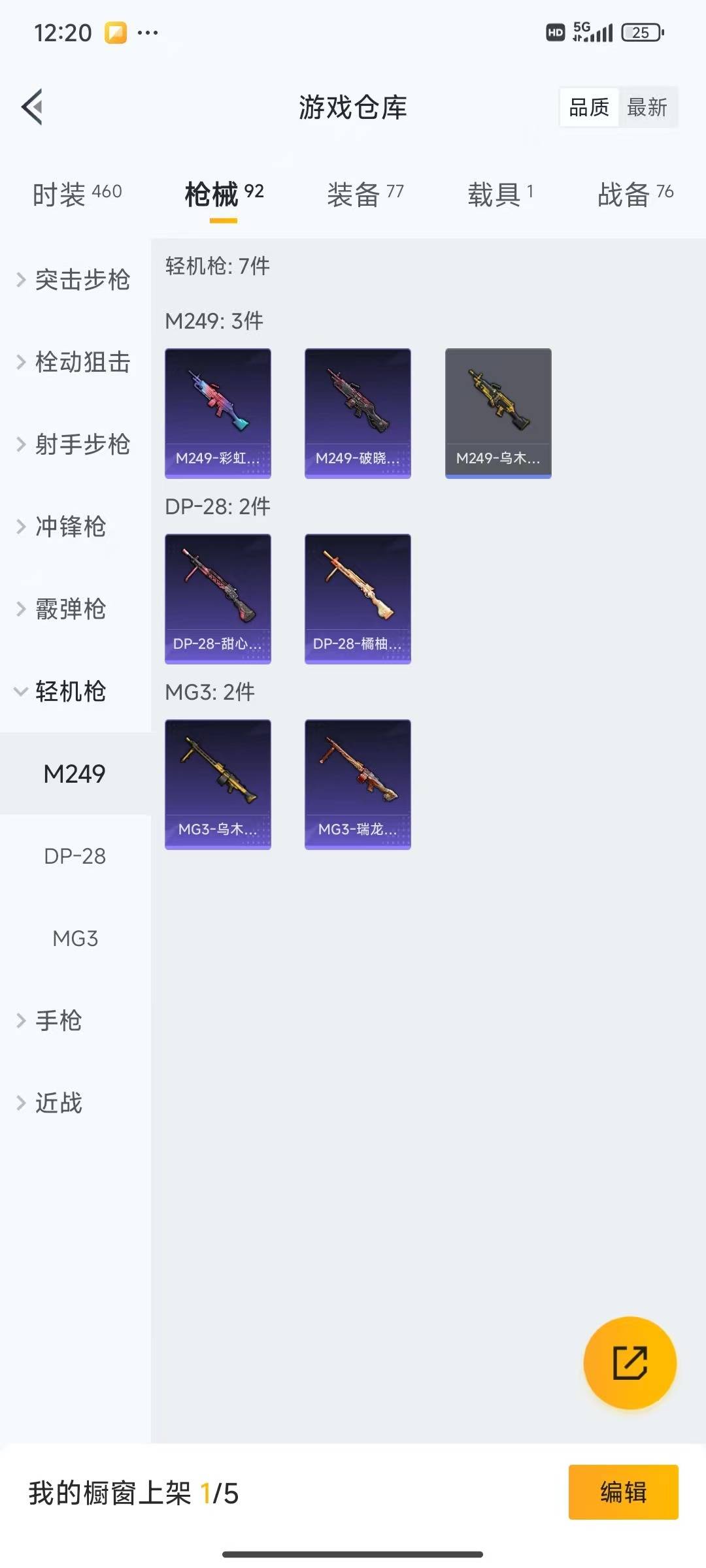
Task: View the MG3-瑞龙 skin
Action: 358,784
